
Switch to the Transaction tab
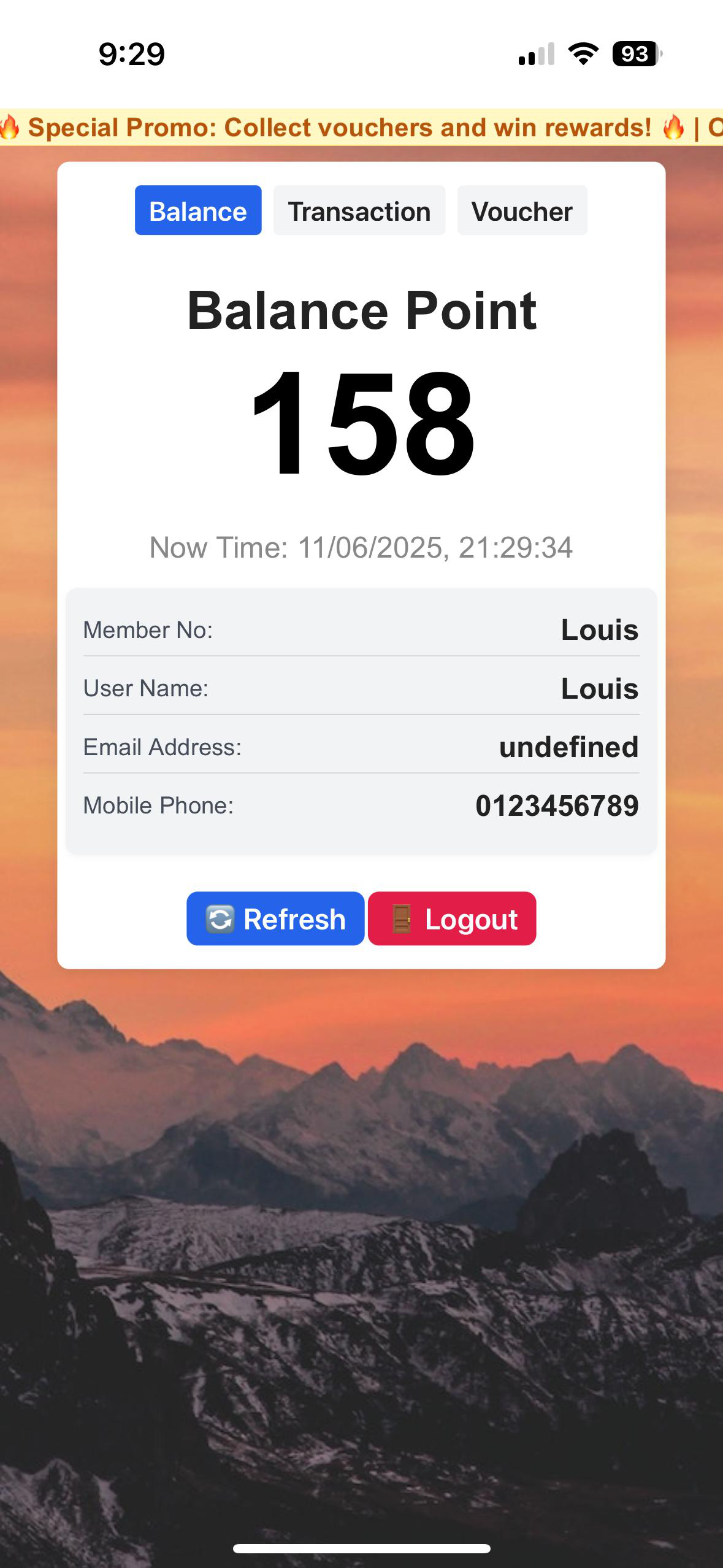(359, 210)
